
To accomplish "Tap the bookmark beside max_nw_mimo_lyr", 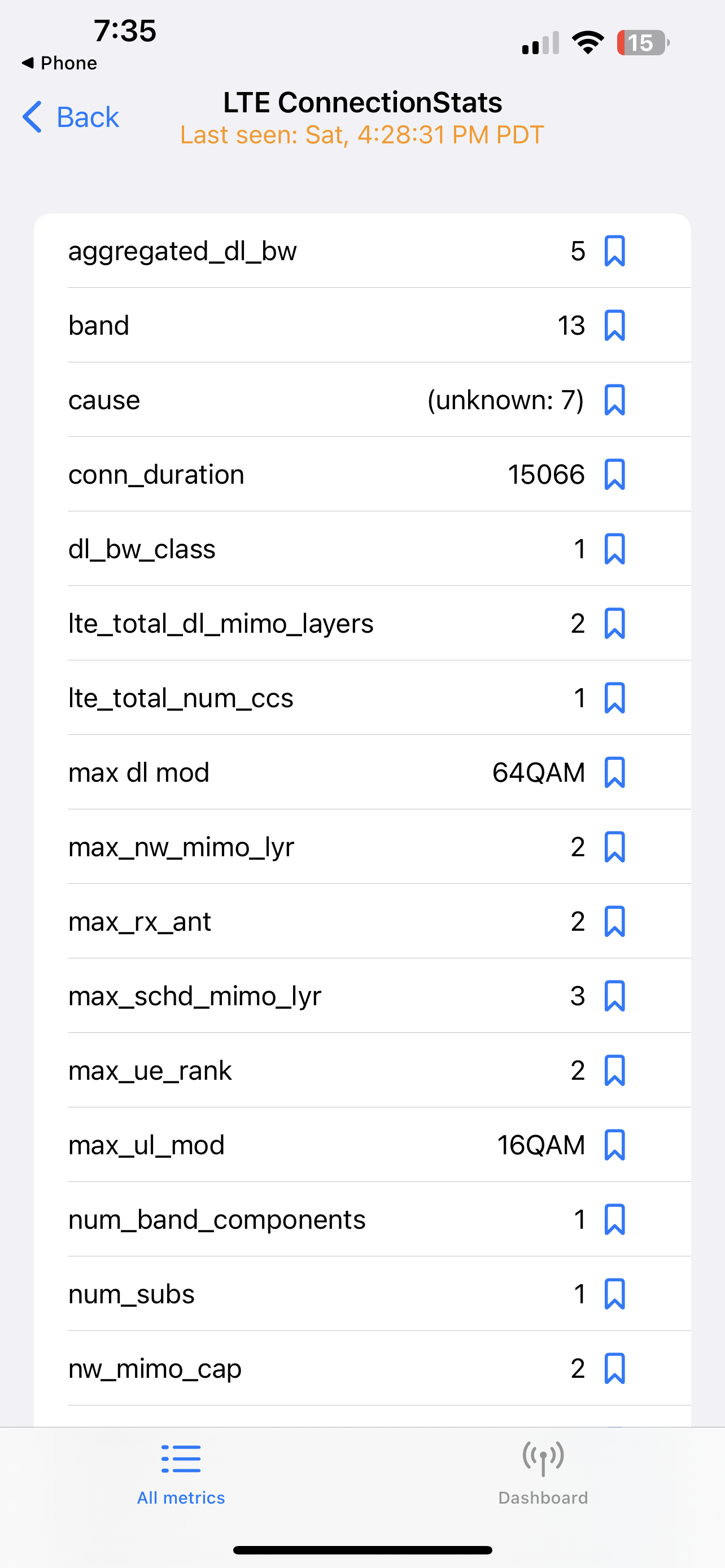I will pyautogui.click(x=614, y=847).
